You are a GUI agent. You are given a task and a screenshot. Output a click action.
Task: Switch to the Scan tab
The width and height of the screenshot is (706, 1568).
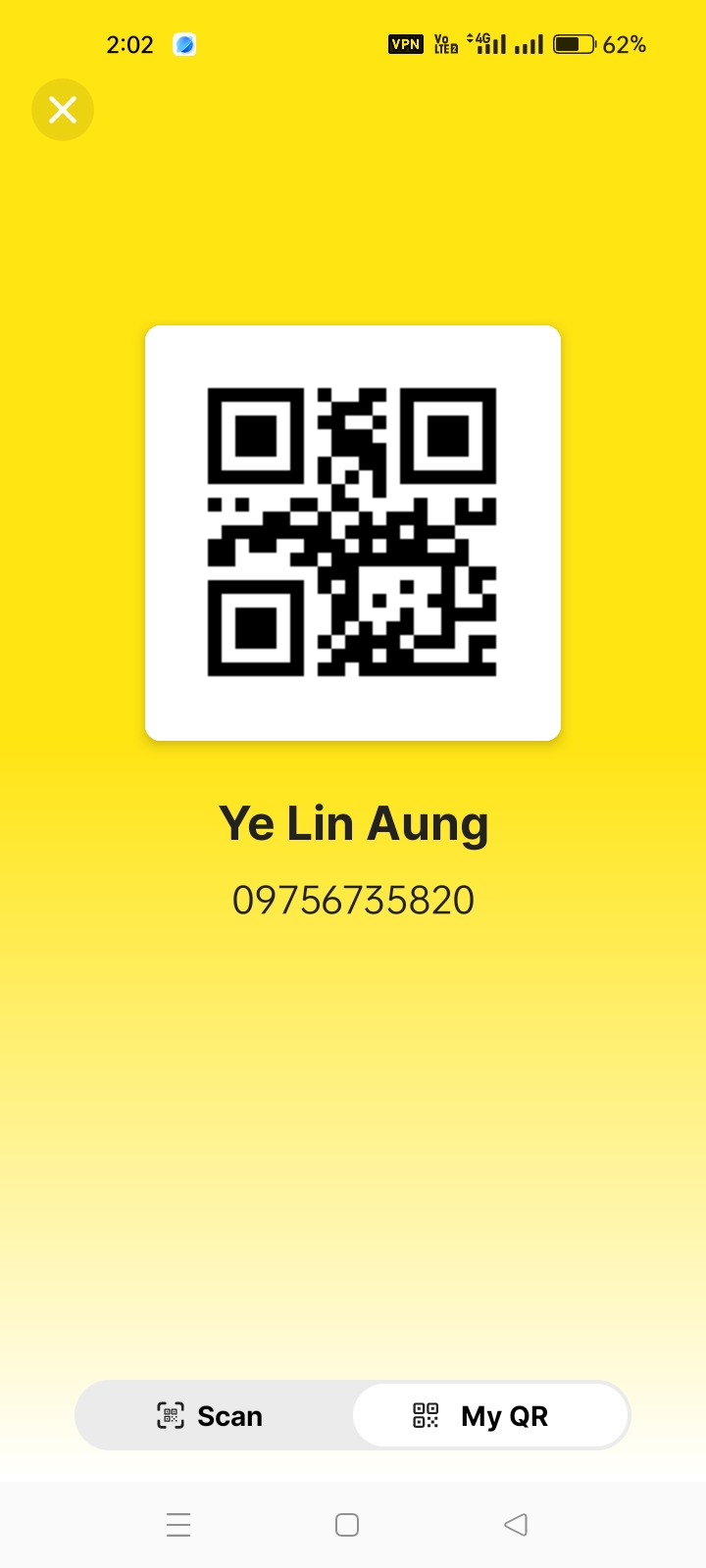[212, 1416]
